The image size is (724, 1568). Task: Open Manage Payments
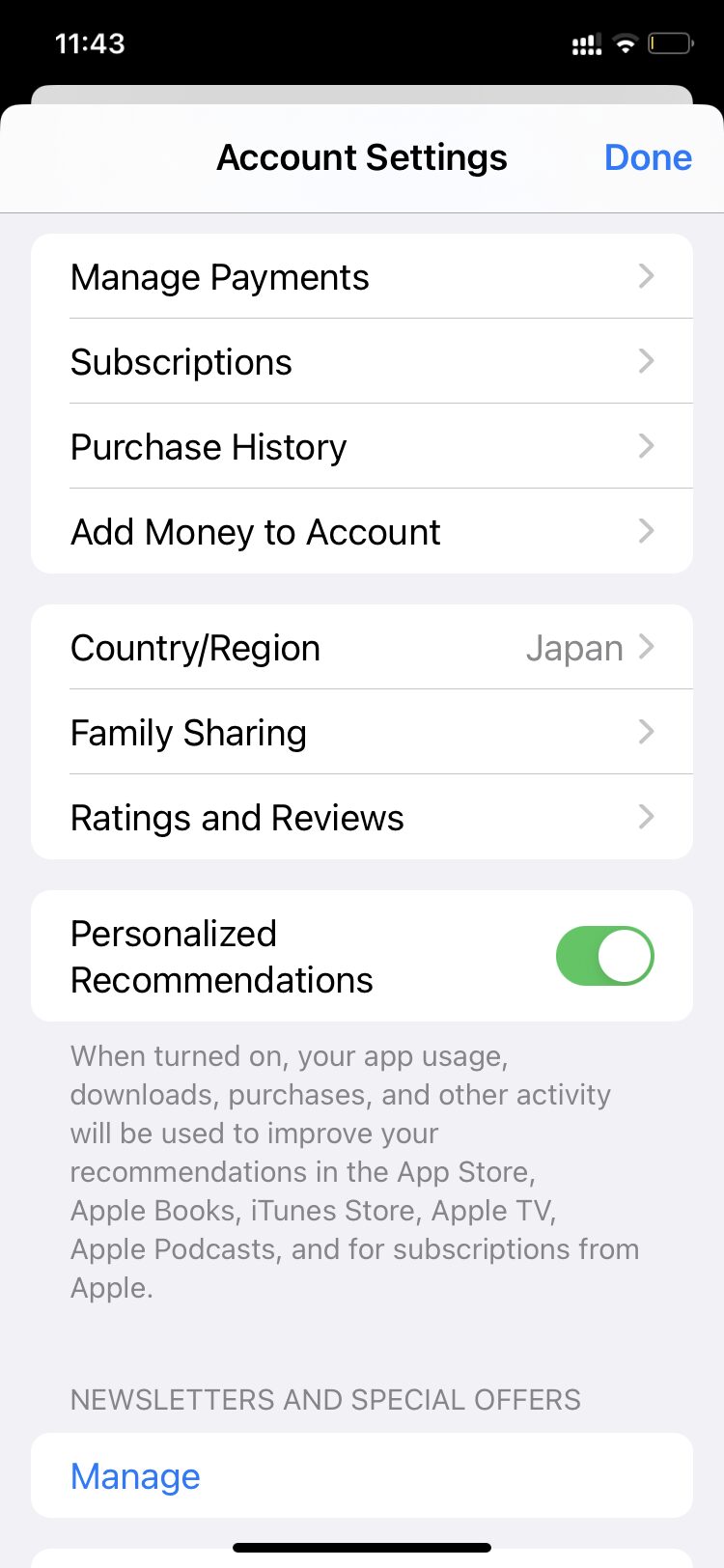[x=362, y=277]
